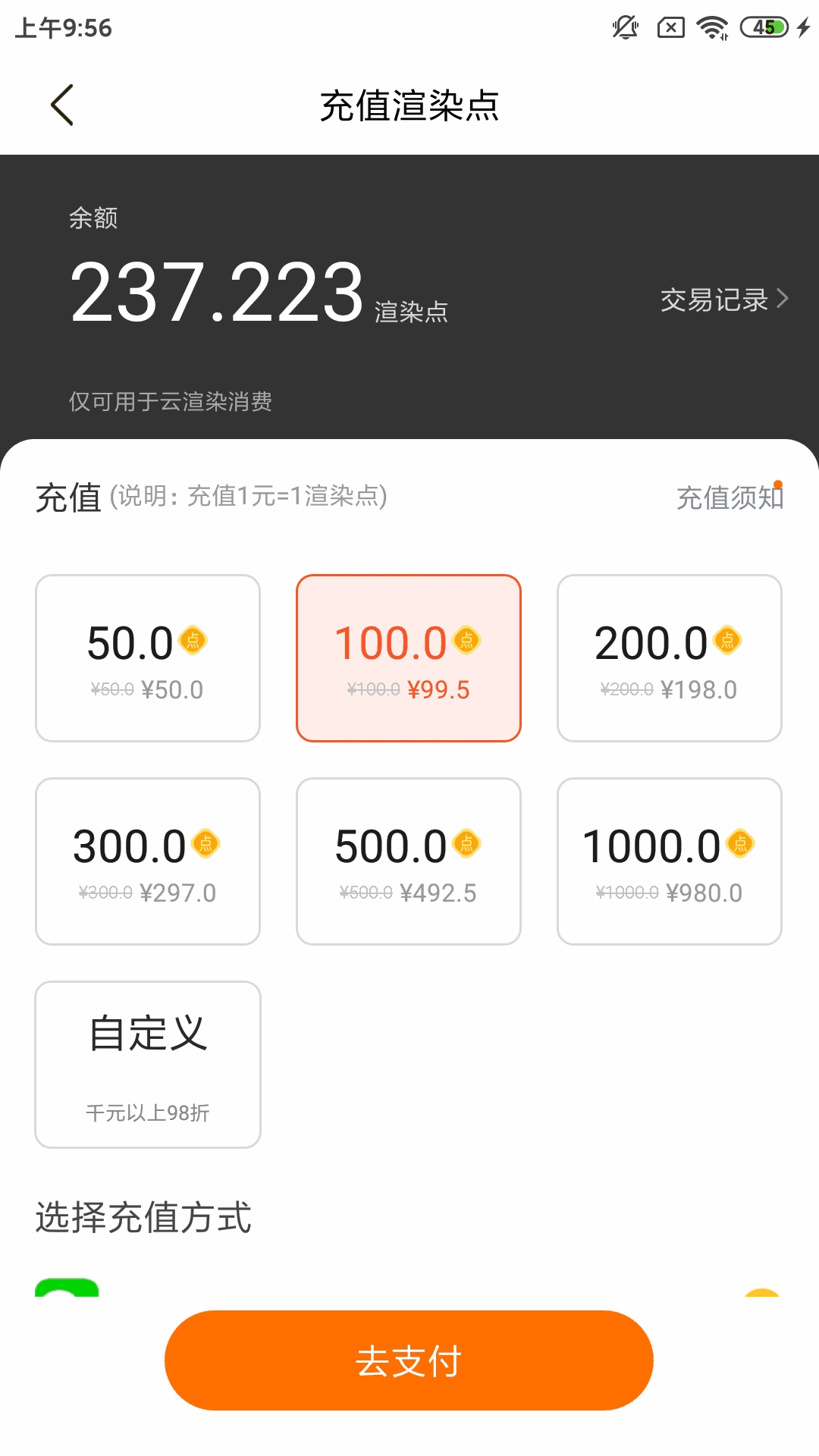Viewport: 819px width, 1456px height.
Task: Select the 200.0 render points package
Action: tap(668, 657)
